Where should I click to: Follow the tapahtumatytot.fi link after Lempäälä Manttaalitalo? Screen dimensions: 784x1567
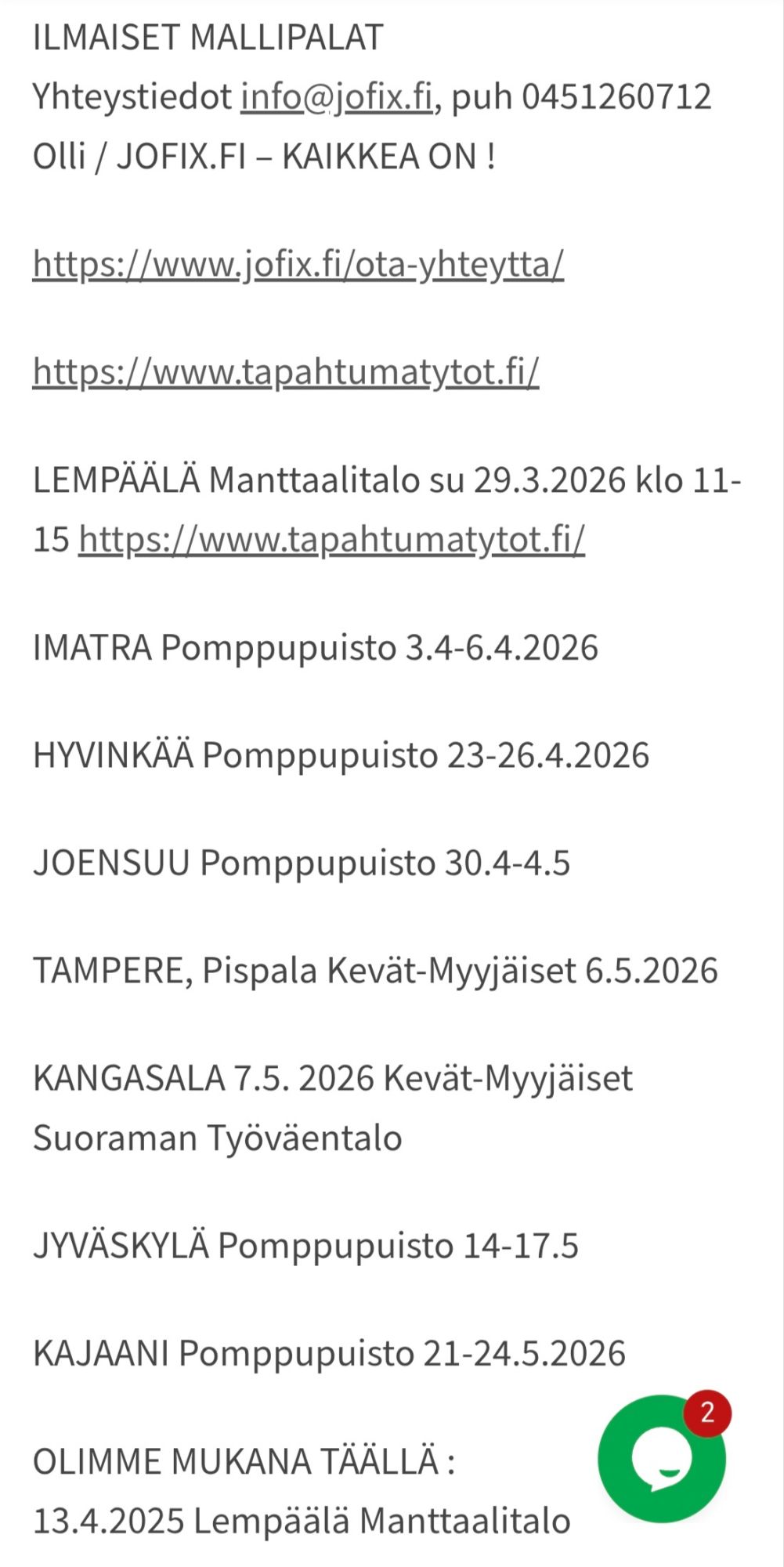331,540
